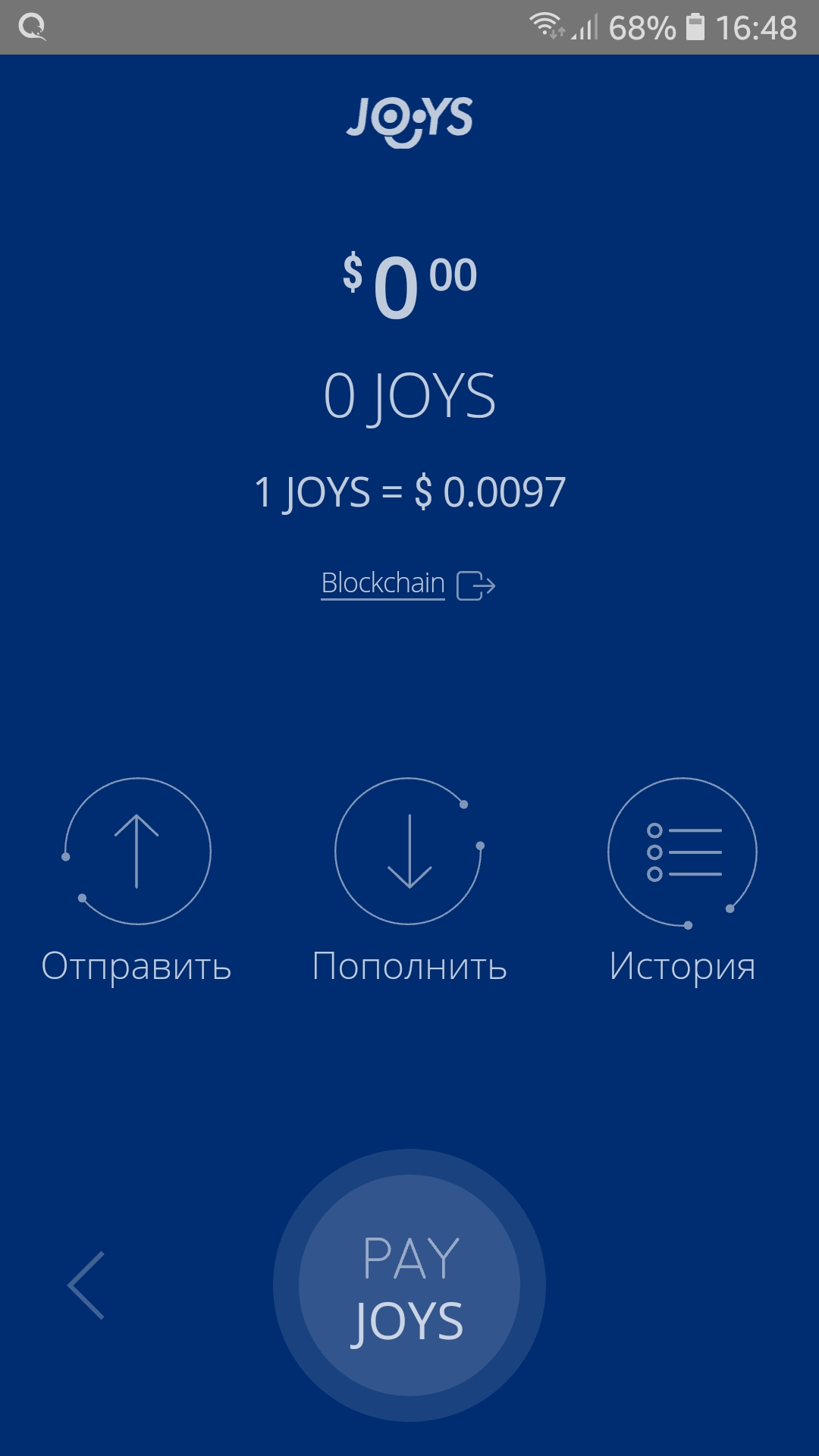Tap the 0 JOYS balance text
819x1456 pixels.
click(409, 394)
